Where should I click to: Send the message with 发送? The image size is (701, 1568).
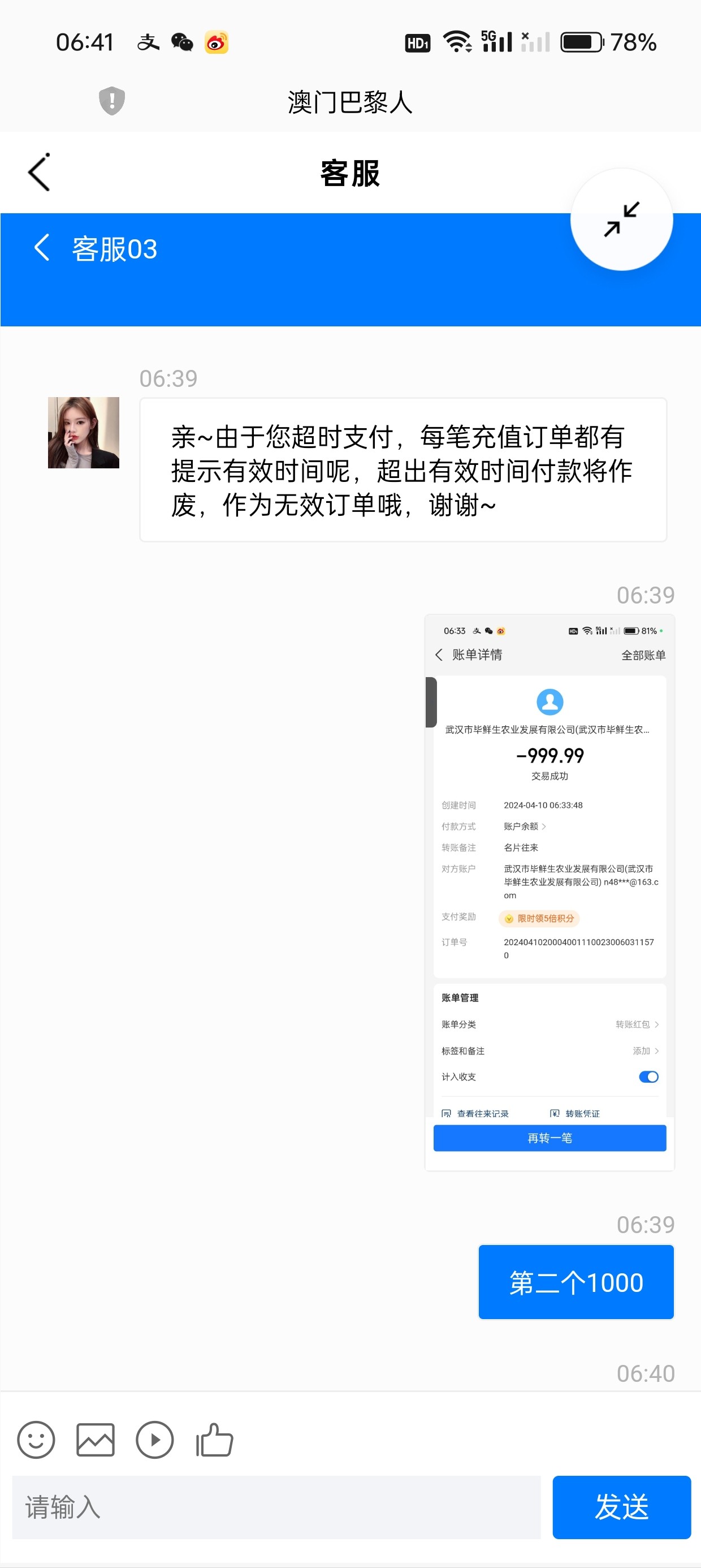pos(621,1507)
